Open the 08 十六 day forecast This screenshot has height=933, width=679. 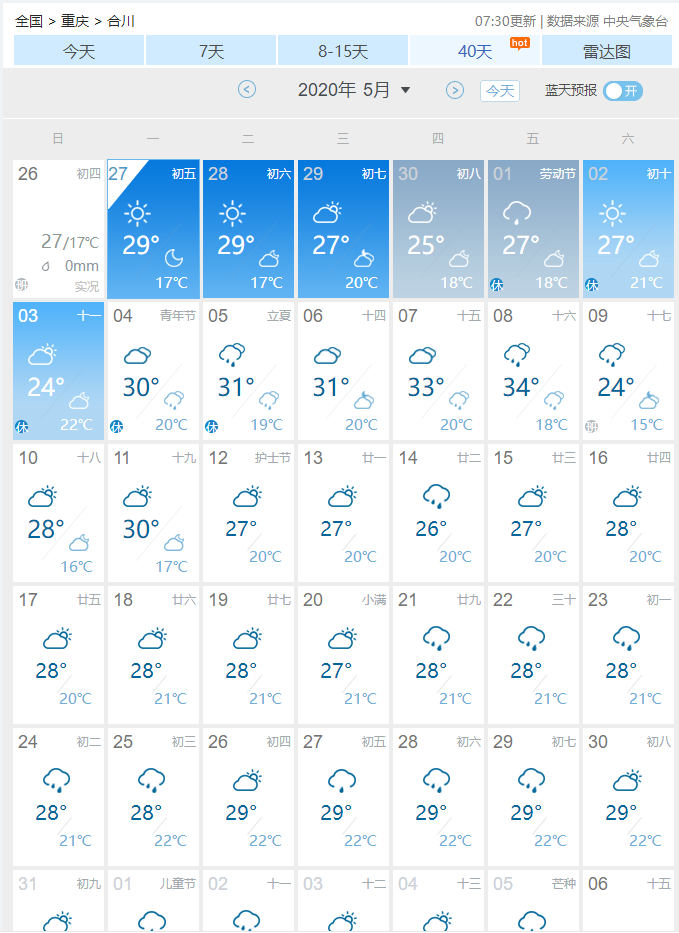533,371
